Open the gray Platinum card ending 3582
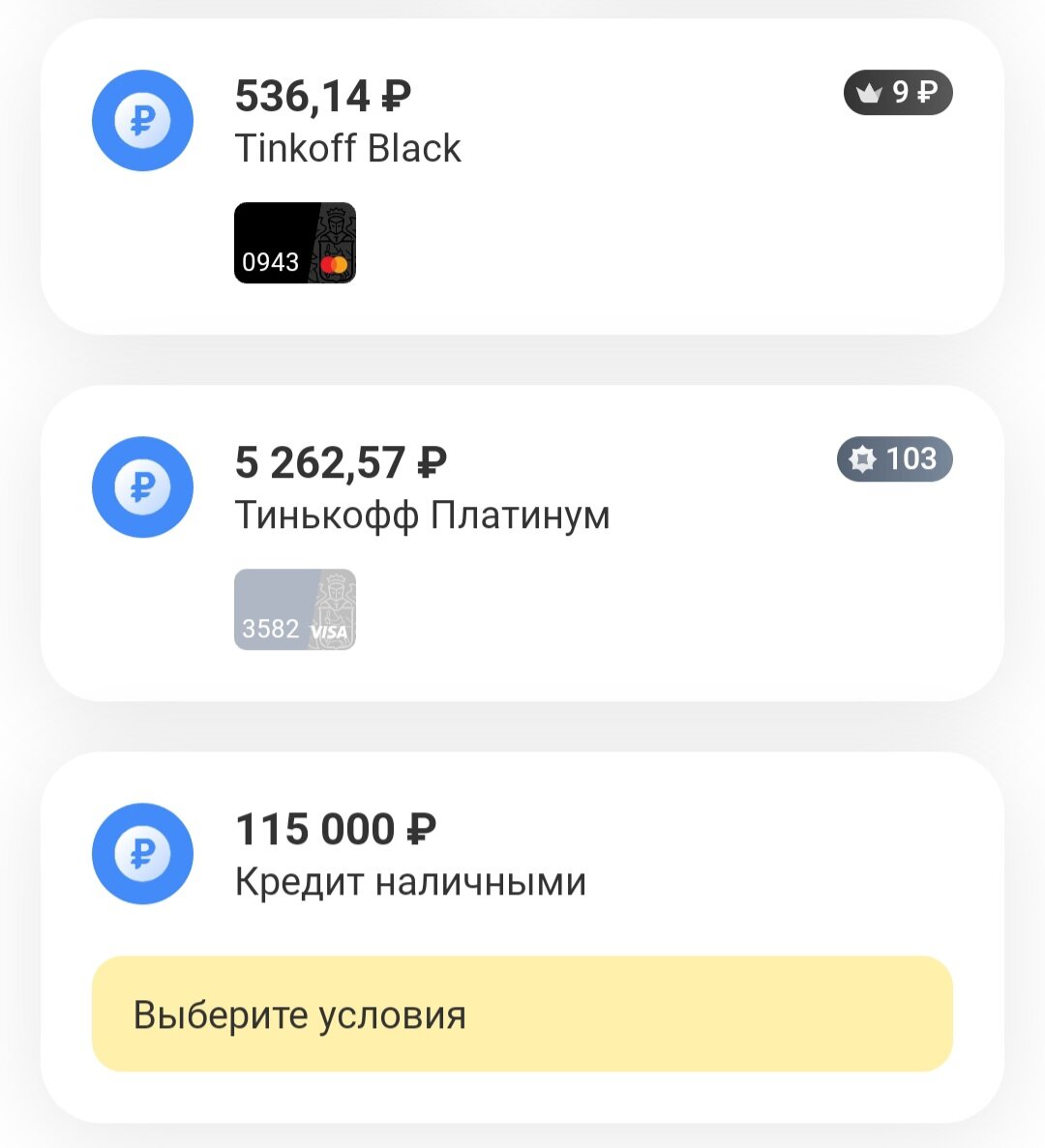Screen dimensions: 1045x1148 pyautogui.click(x=295, y=609)
